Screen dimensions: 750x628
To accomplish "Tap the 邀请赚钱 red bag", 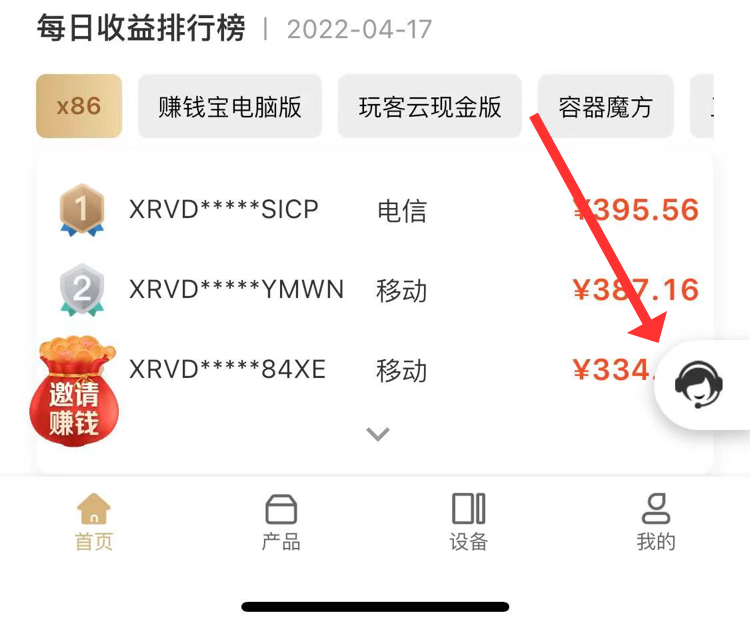I will coord(75,393).
